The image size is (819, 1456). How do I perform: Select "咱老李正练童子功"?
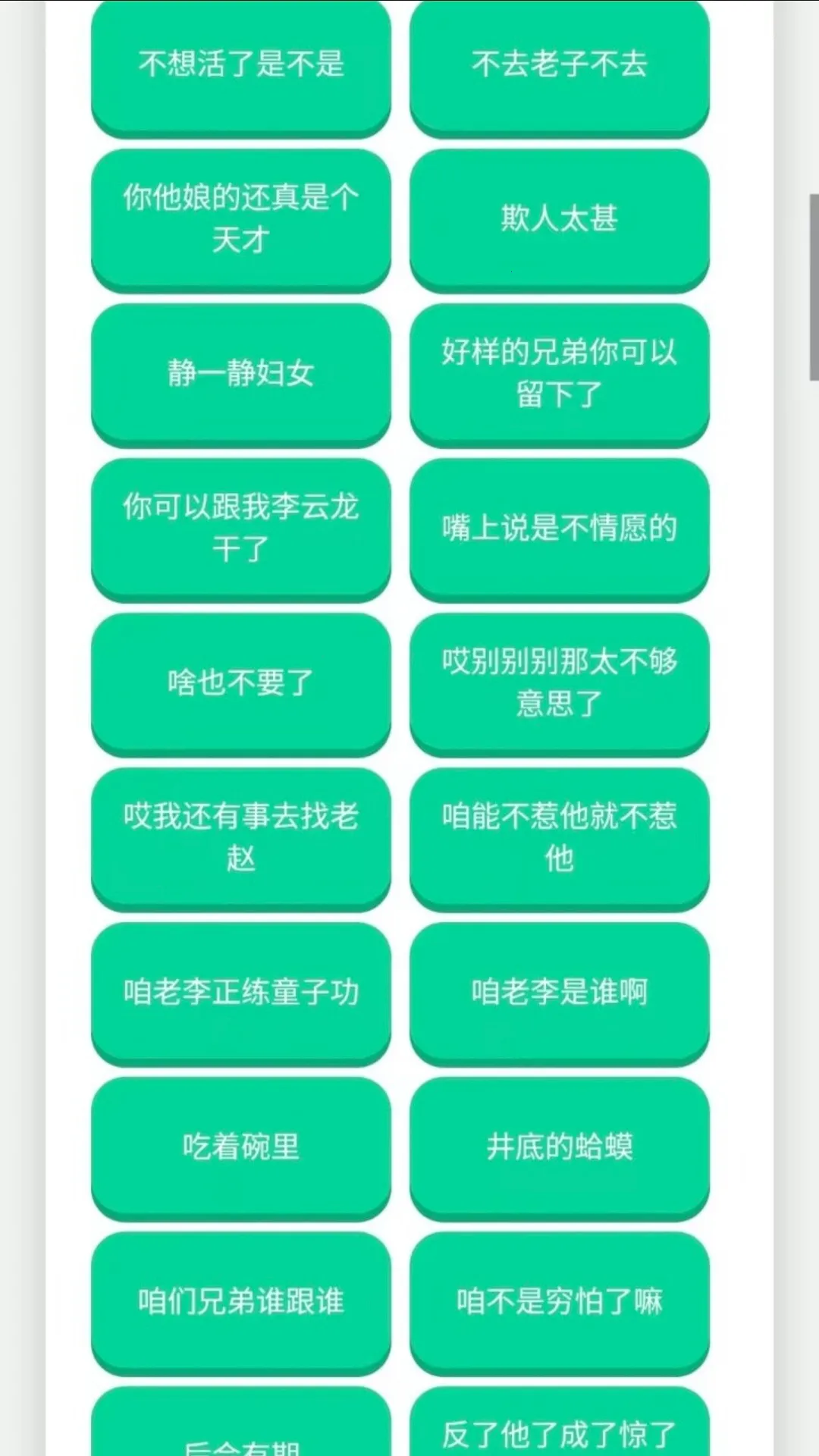(241, 992)
